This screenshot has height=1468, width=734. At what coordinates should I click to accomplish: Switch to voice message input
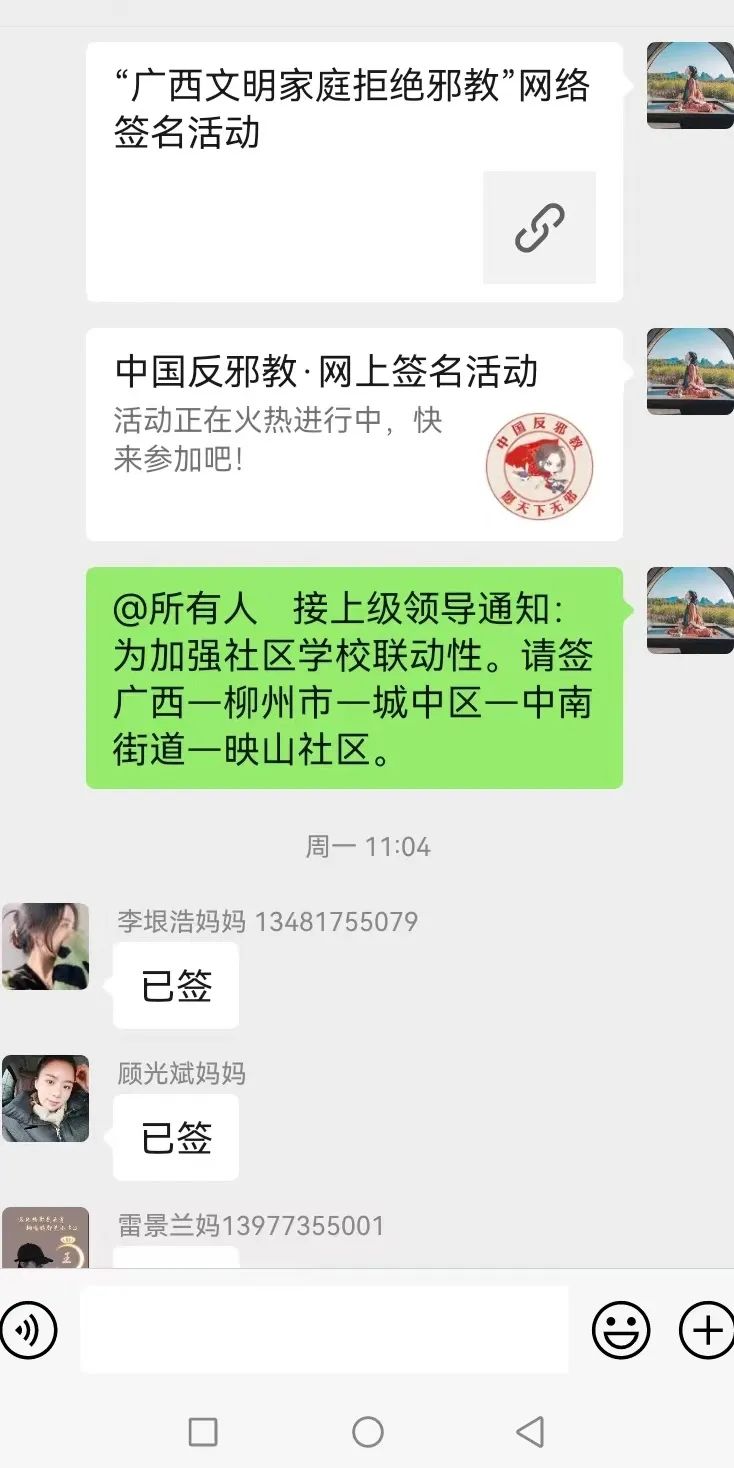(x=29, y=1330)
